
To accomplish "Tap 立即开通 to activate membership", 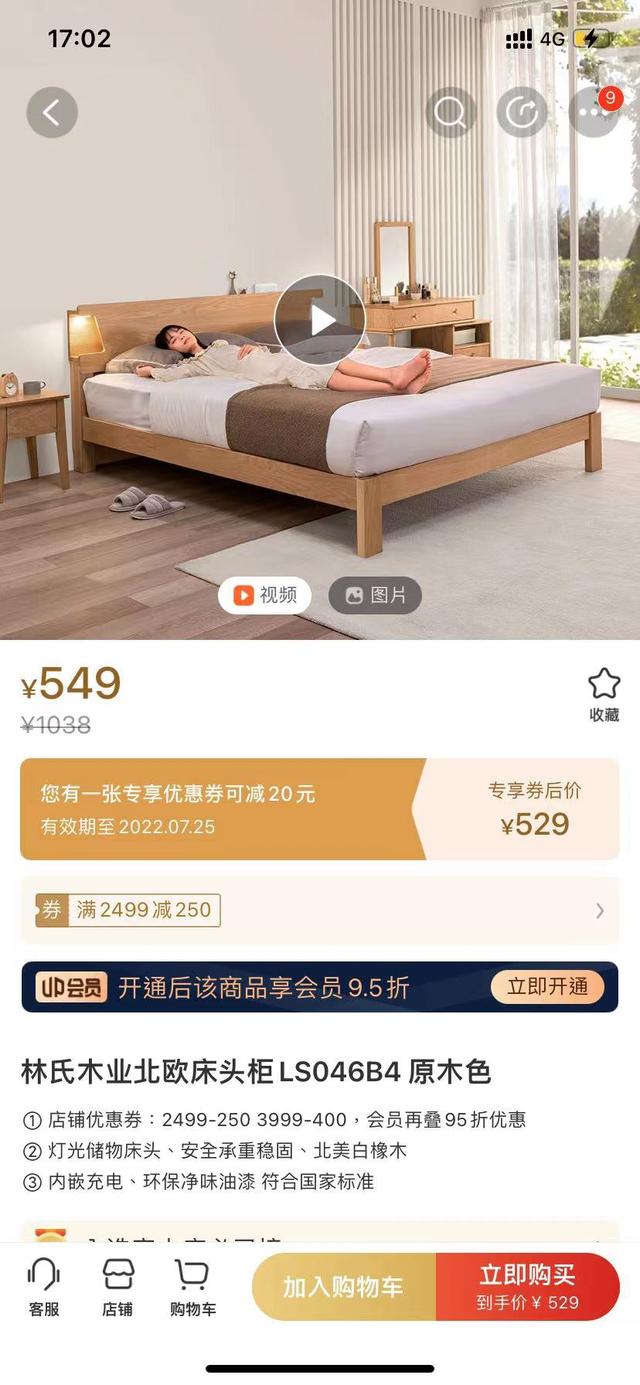I will point(547,987).
